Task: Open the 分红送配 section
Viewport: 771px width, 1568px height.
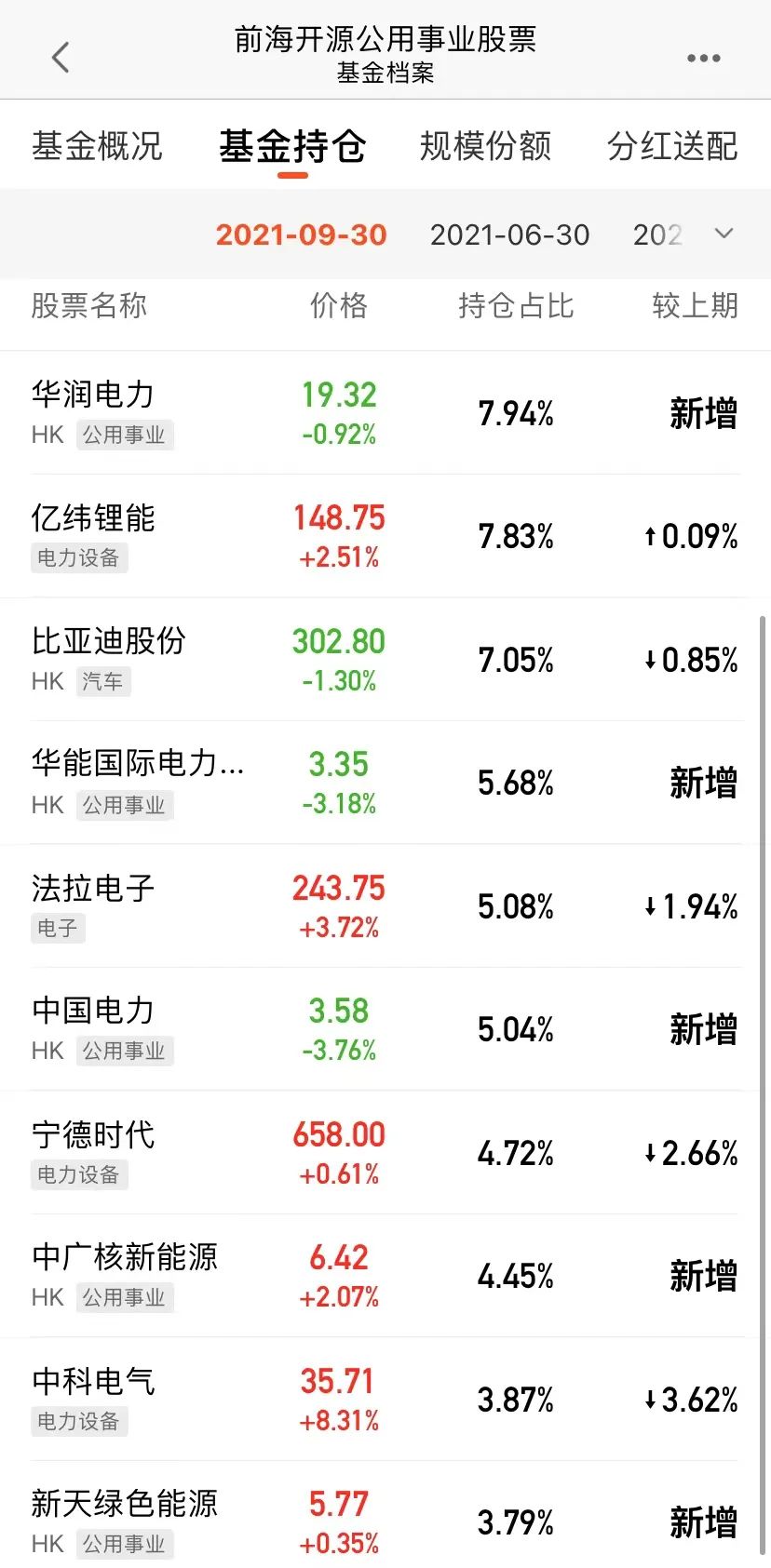Action: click(670, 146)
